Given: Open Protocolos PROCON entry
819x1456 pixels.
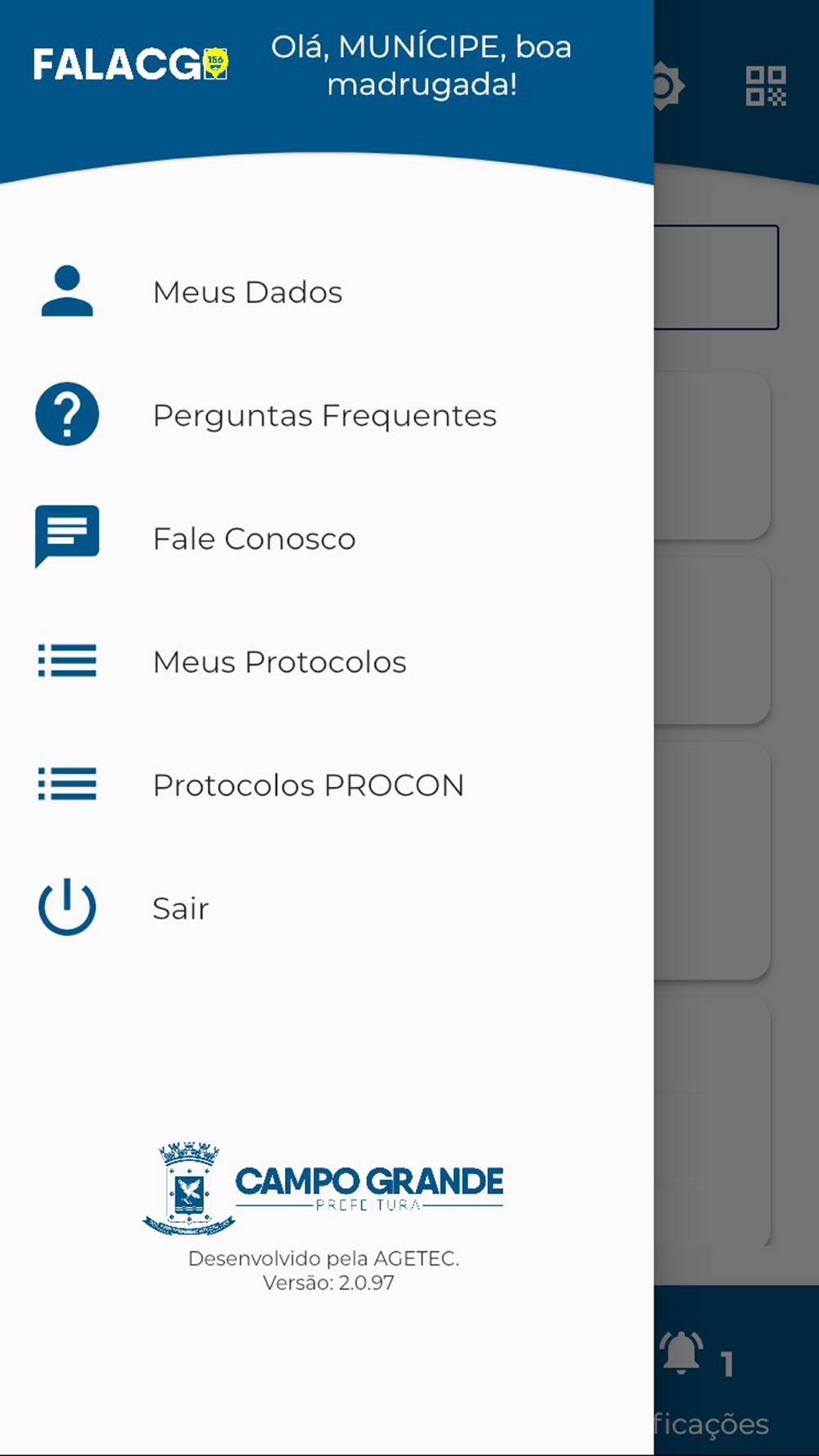Looking at the screenshot, I should pyautogui.click(x=327, y=785).
